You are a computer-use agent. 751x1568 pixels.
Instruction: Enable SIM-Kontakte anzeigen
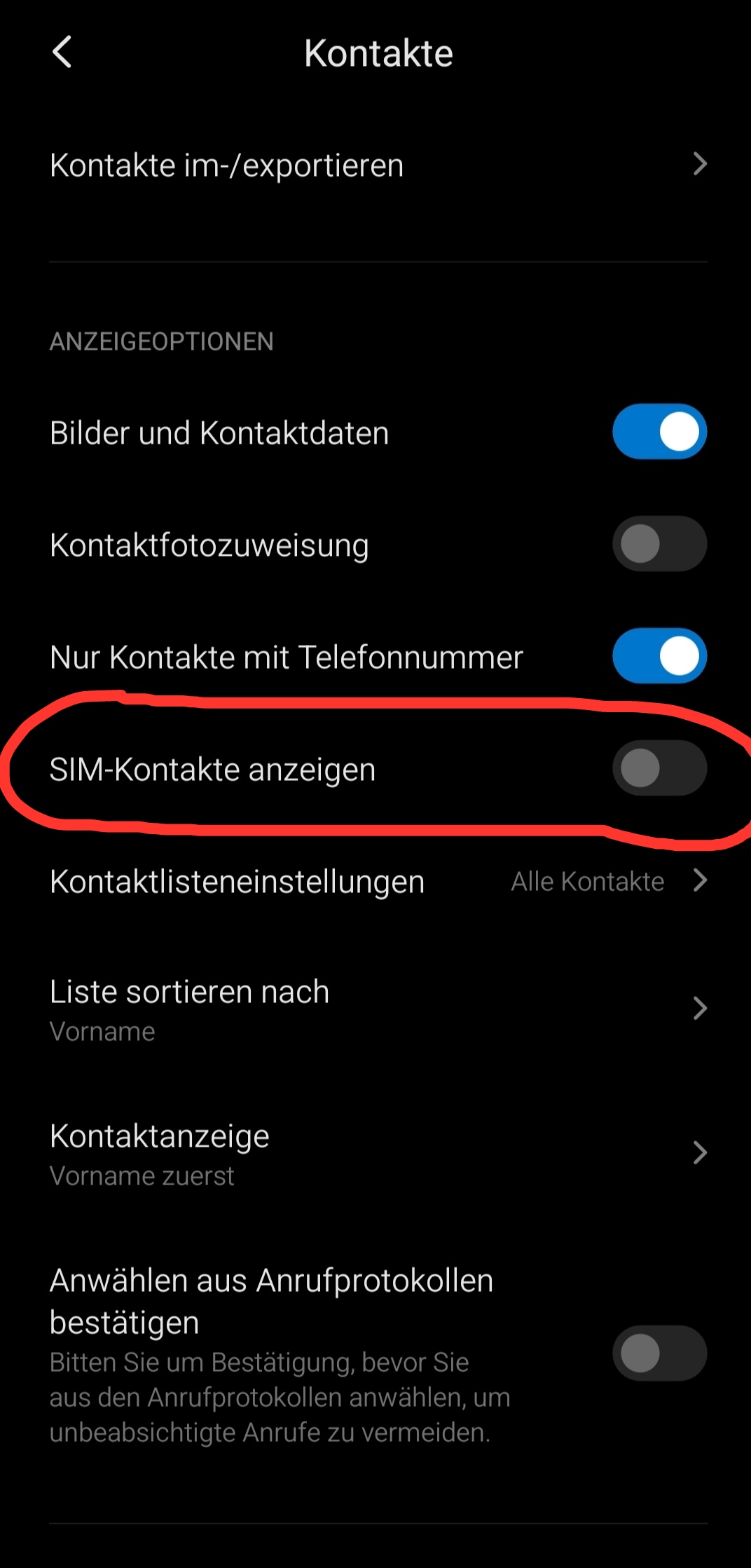(x=659, y=768)
